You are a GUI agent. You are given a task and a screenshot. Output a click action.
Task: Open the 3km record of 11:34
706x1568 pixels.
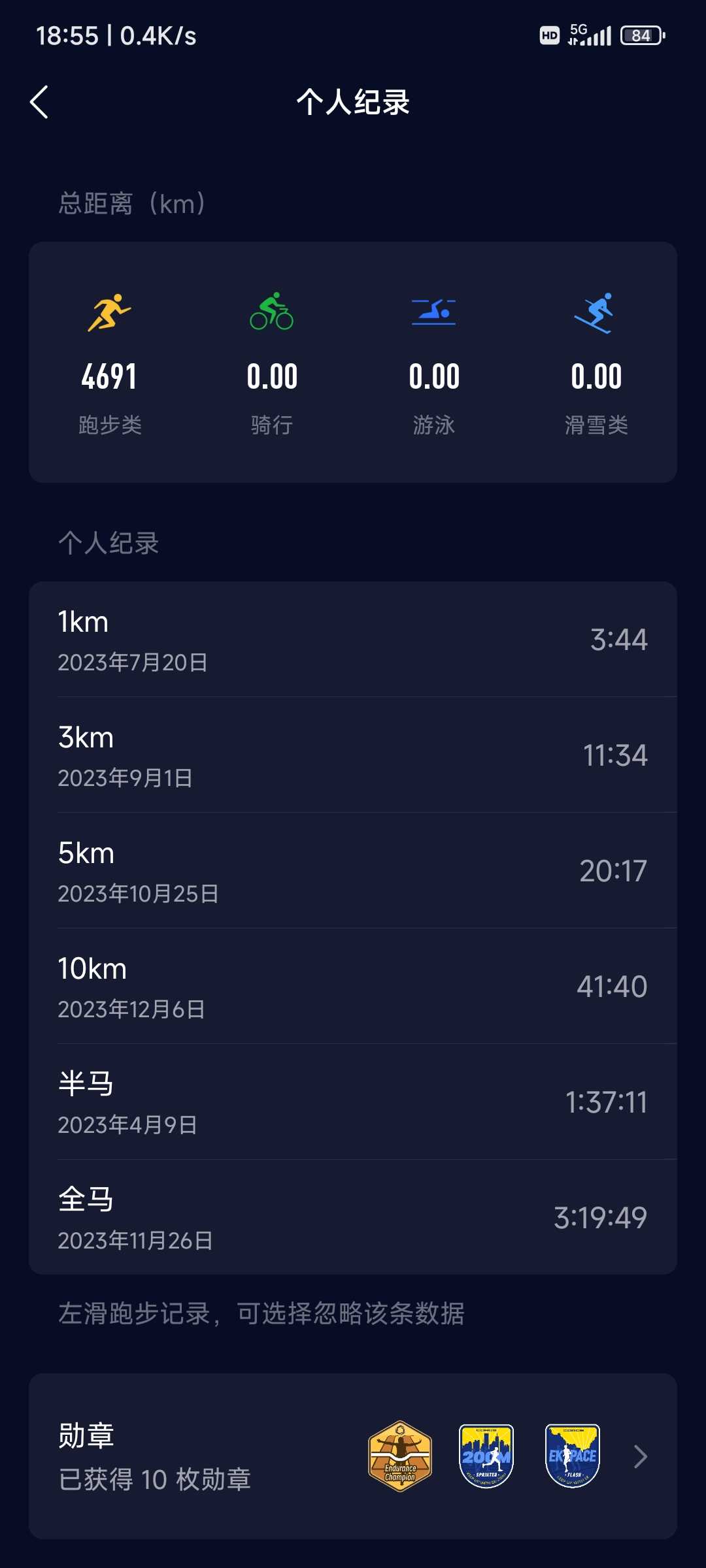point(353,755)
